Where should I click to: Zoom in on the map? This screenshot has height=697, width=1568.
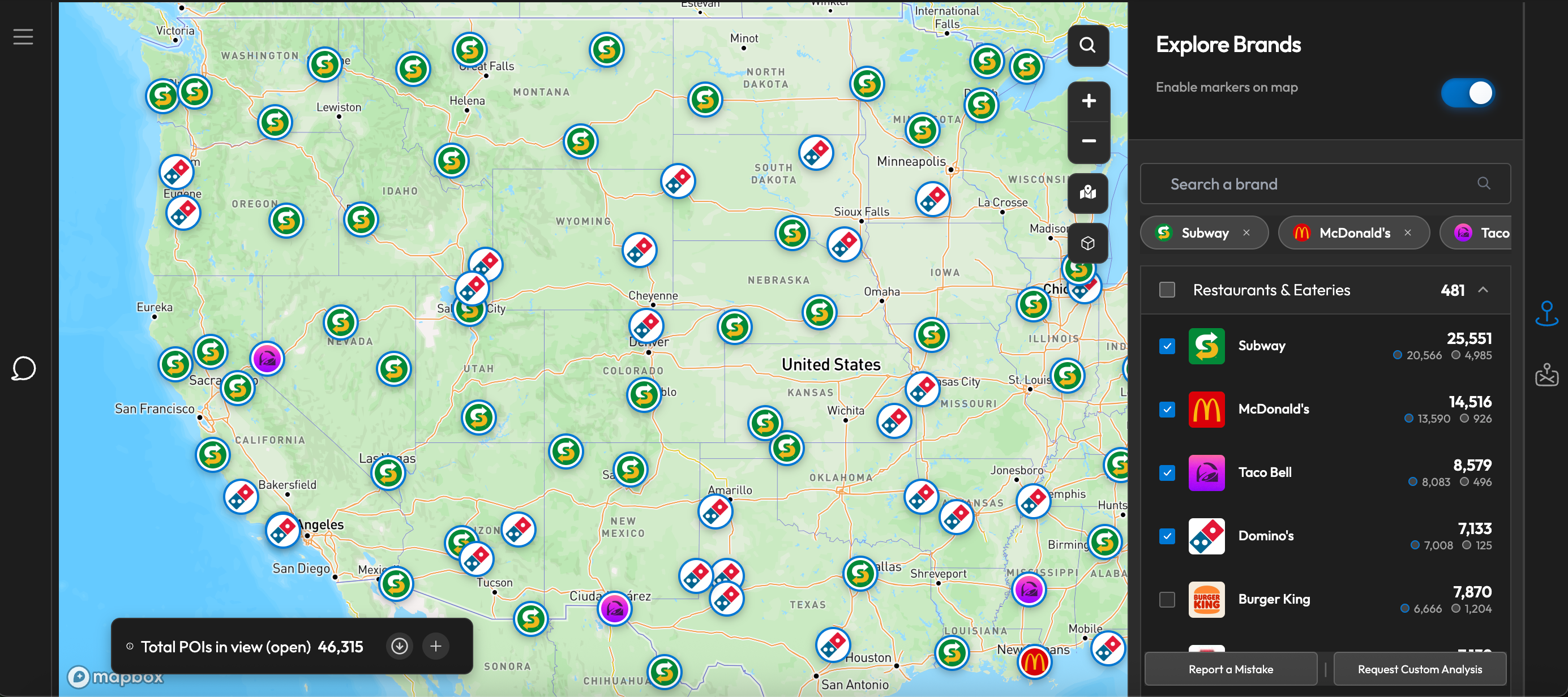pyautogui.click(x=1089, y=101)
